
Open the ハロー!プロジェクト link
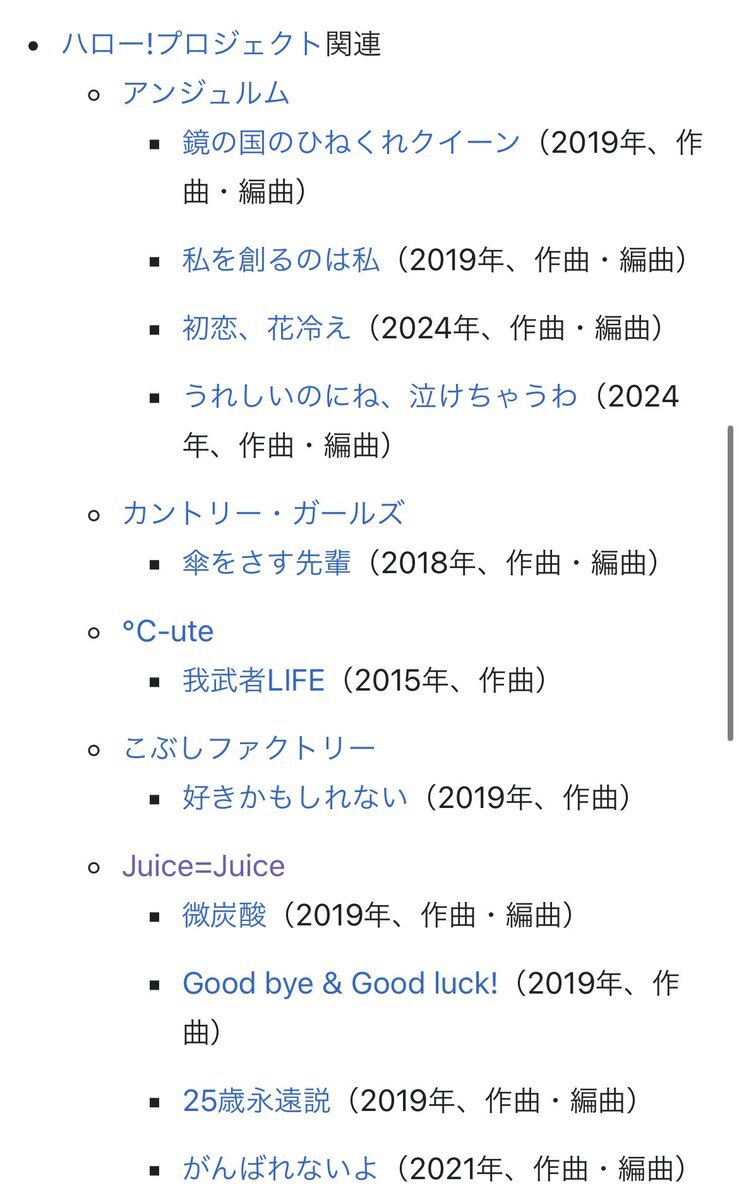[x=193, y=44]
